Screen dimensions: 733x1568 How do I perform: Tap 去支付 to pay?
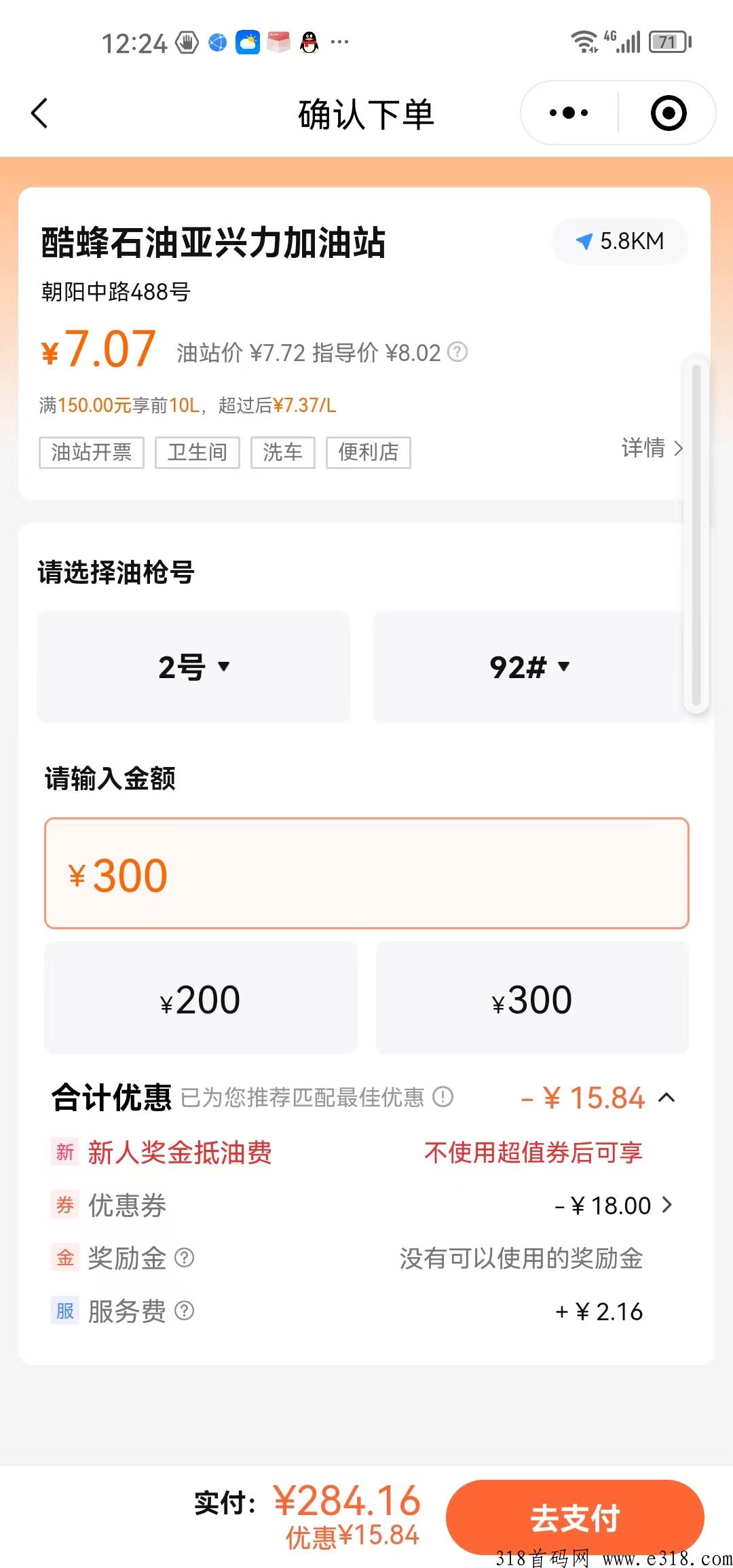pos(575,1518)
